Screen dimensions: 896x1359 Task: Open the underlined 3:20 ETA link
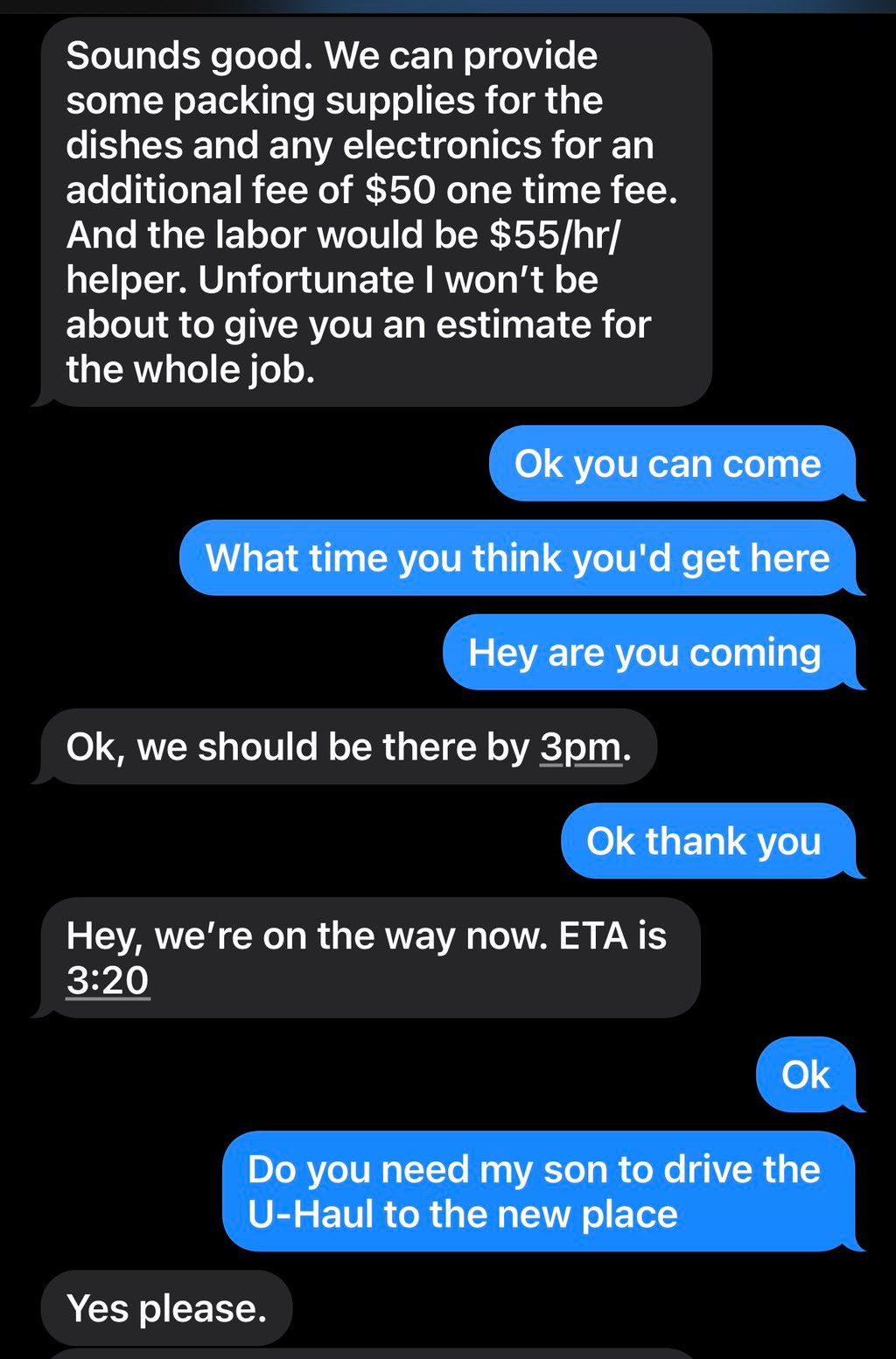coord(108,980)
